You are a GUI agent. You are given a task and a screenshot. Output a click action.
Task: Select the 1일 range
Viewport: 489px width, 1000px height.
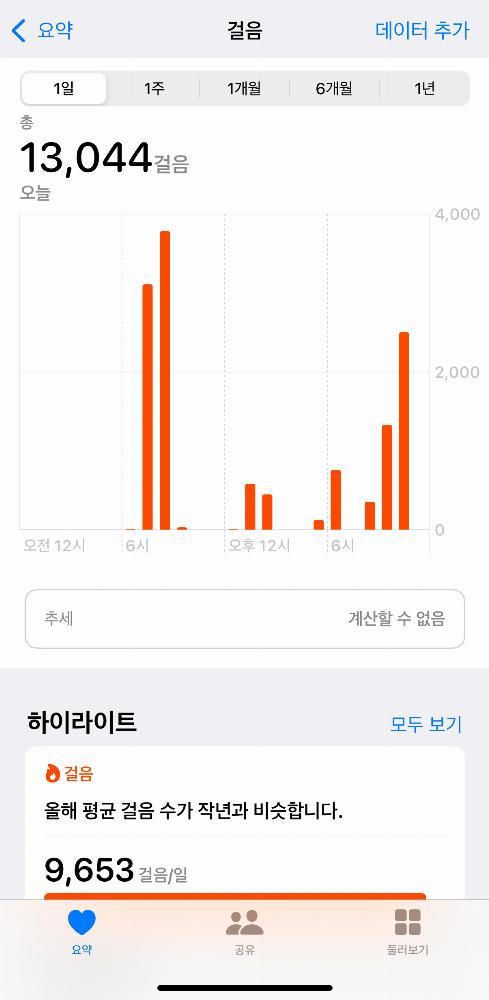pos(64,88)
